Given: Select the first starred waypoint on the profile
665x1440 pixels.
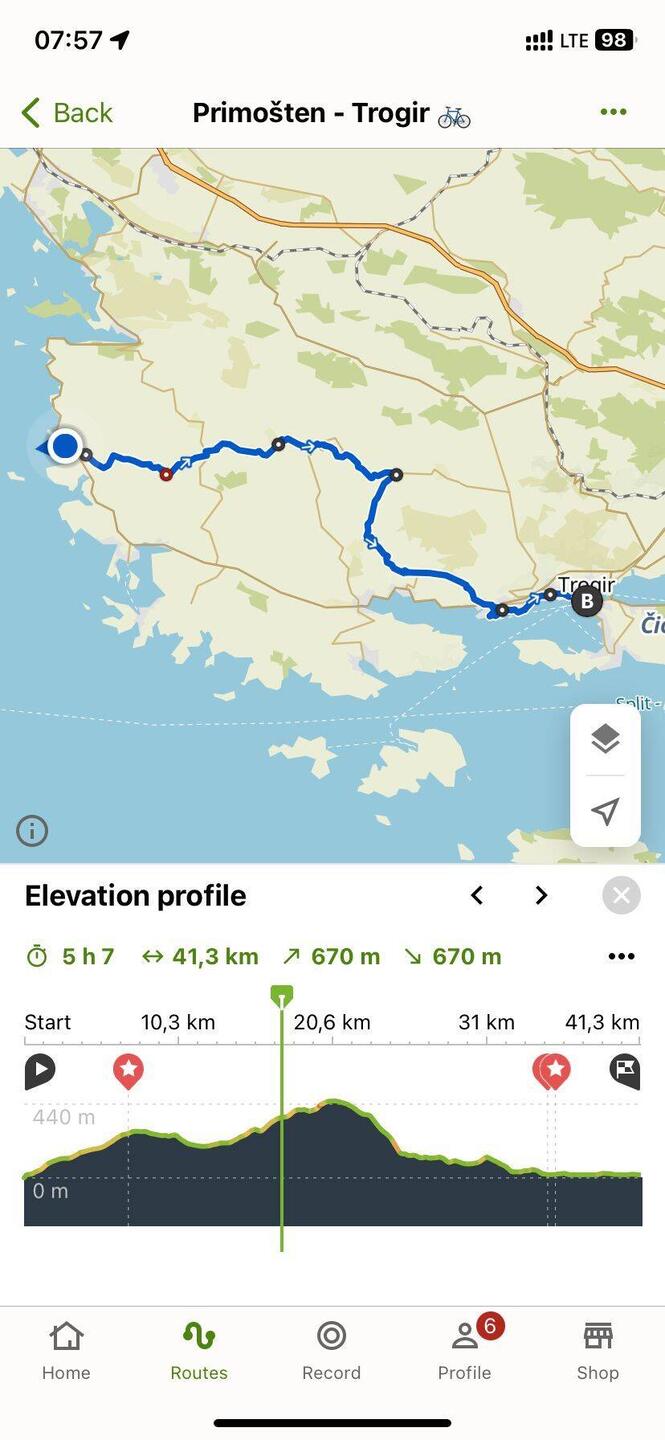Looking at the screenshot, I should [x=128, y=1070].
